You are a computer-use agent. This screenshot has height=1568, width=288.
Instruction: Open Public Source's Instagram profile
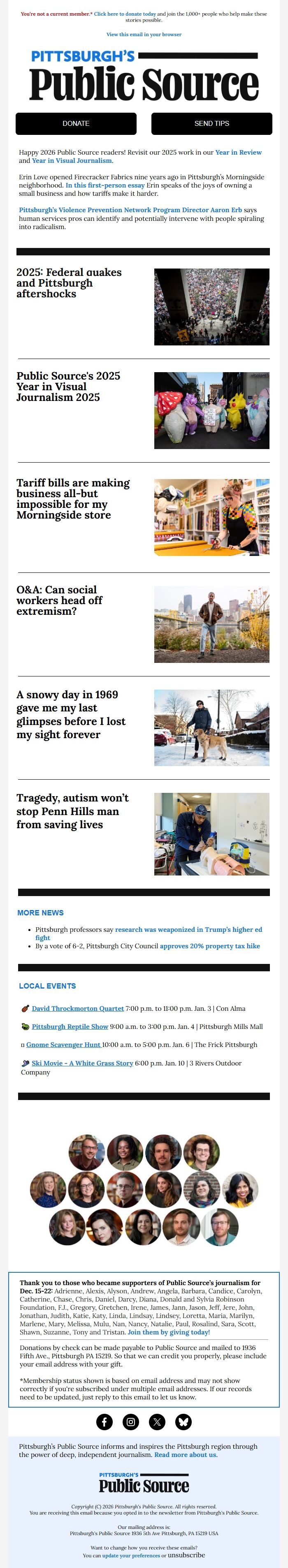click(131, 1422)
